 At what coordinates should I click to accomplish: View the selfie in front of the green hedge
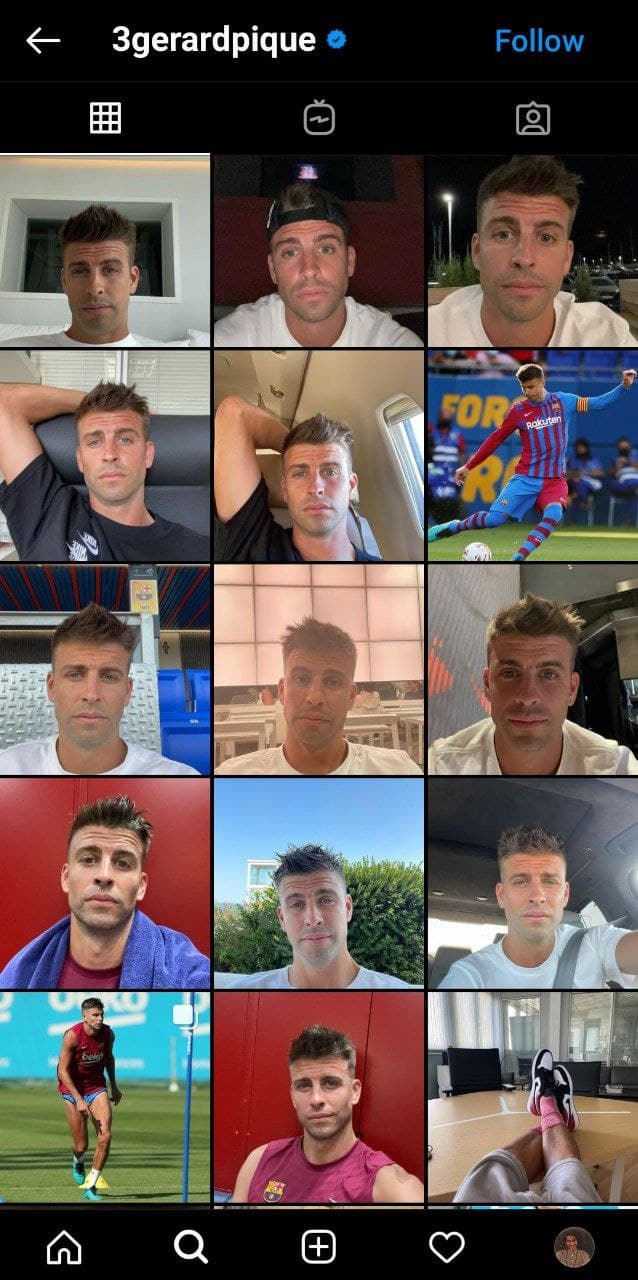tap(318, 882)
